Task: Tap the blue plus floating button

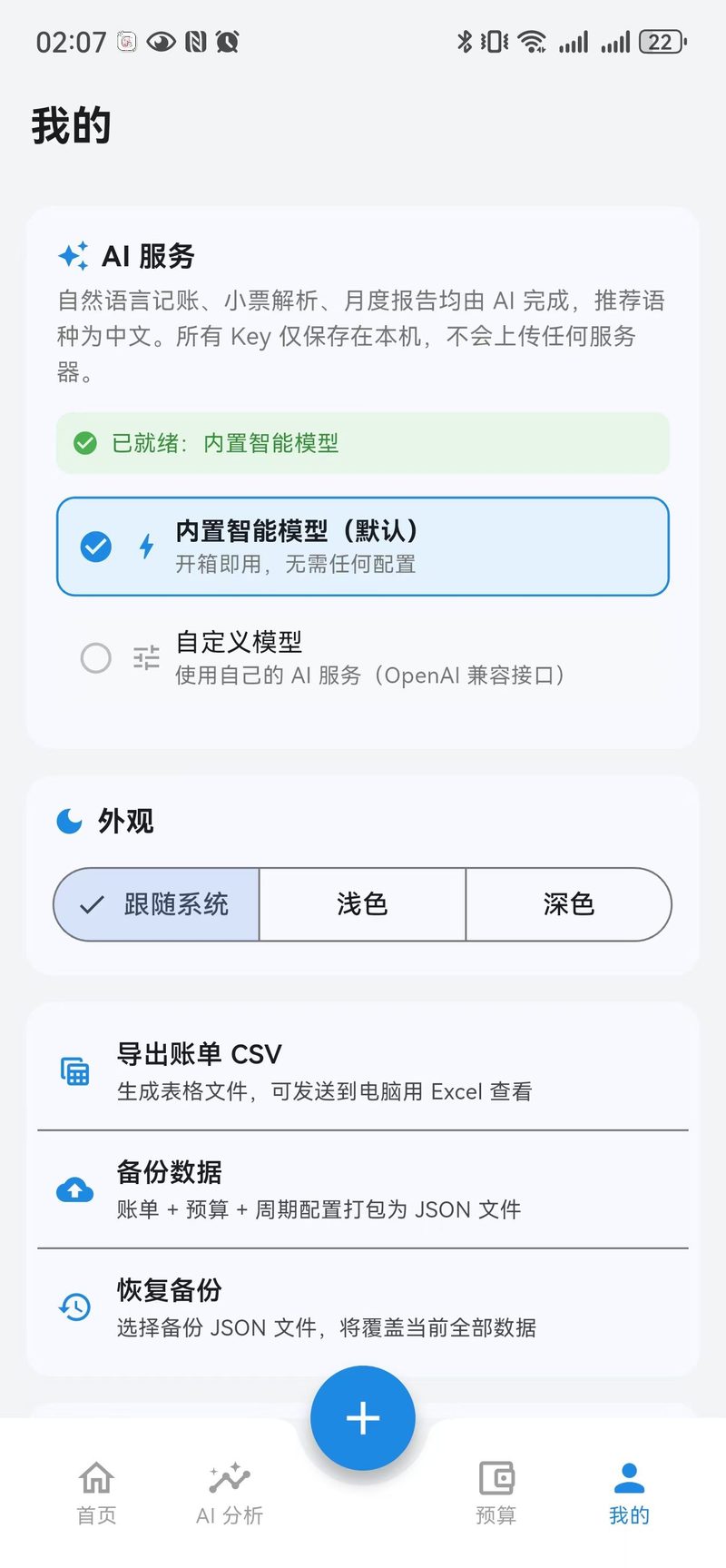Action: coord(363,1418)
